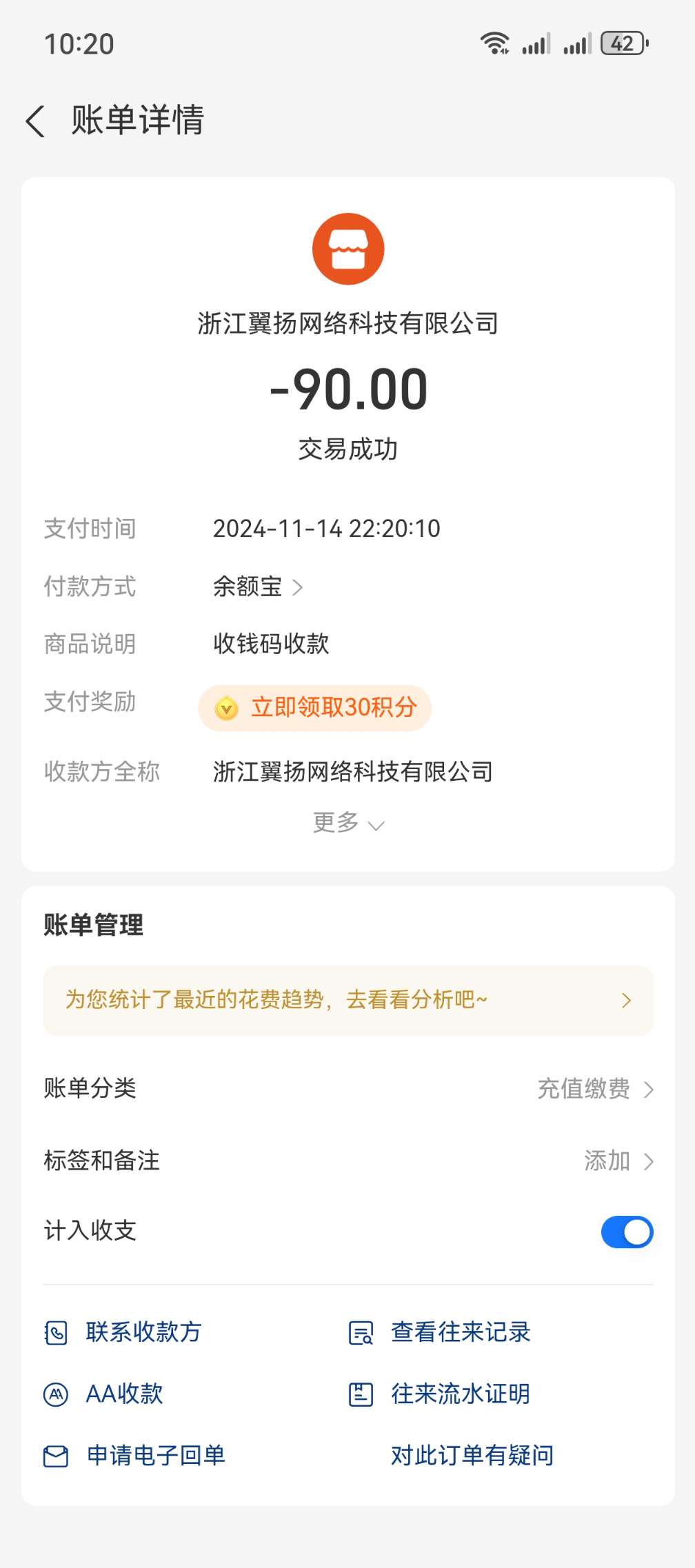The height and width of the screenshot is (1568, 695).
Task: Change 账单分类 from 充值缴费
Action: tap(594, 1089)
